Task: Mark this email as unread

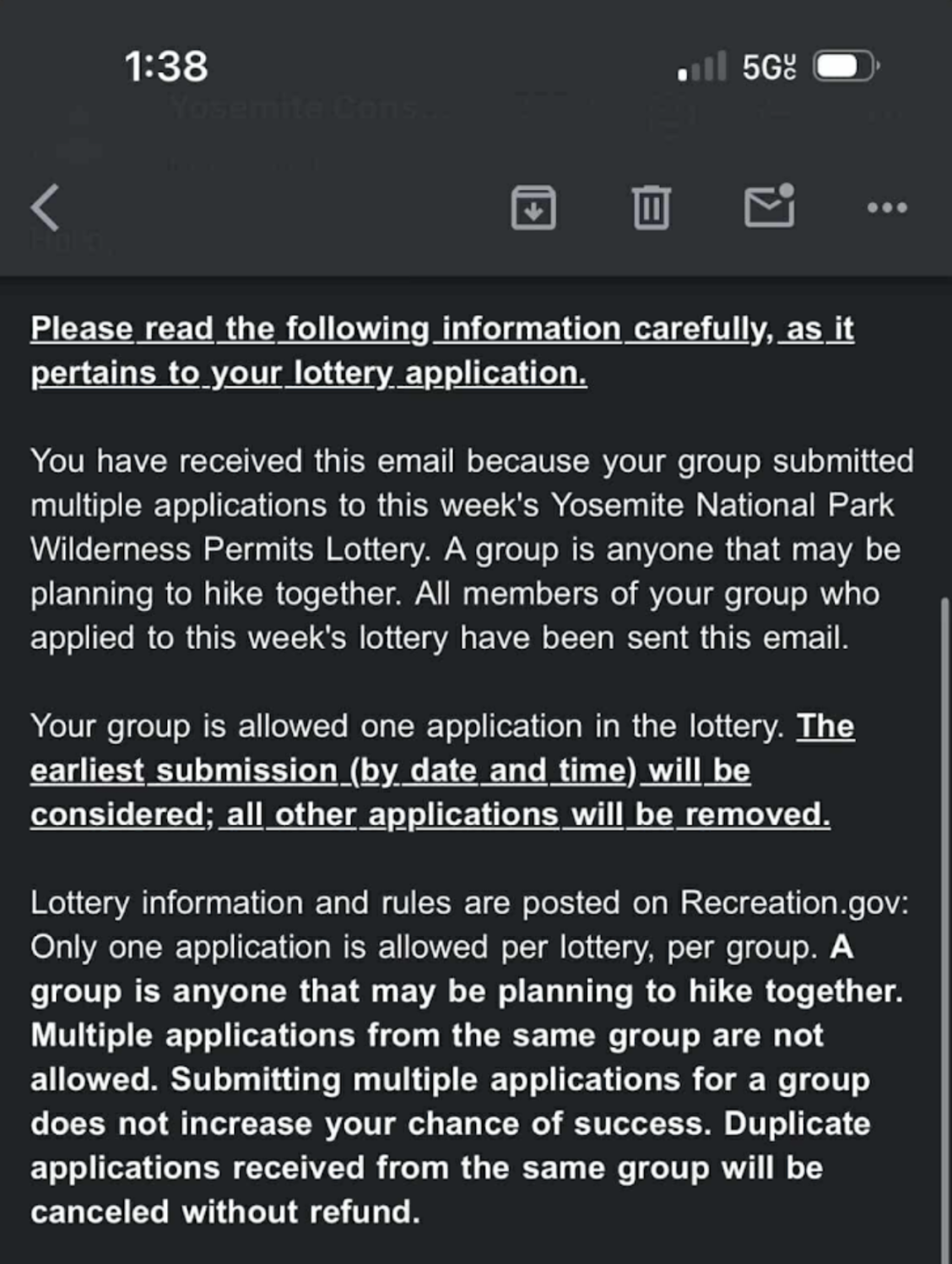Action: click(770, 208)
